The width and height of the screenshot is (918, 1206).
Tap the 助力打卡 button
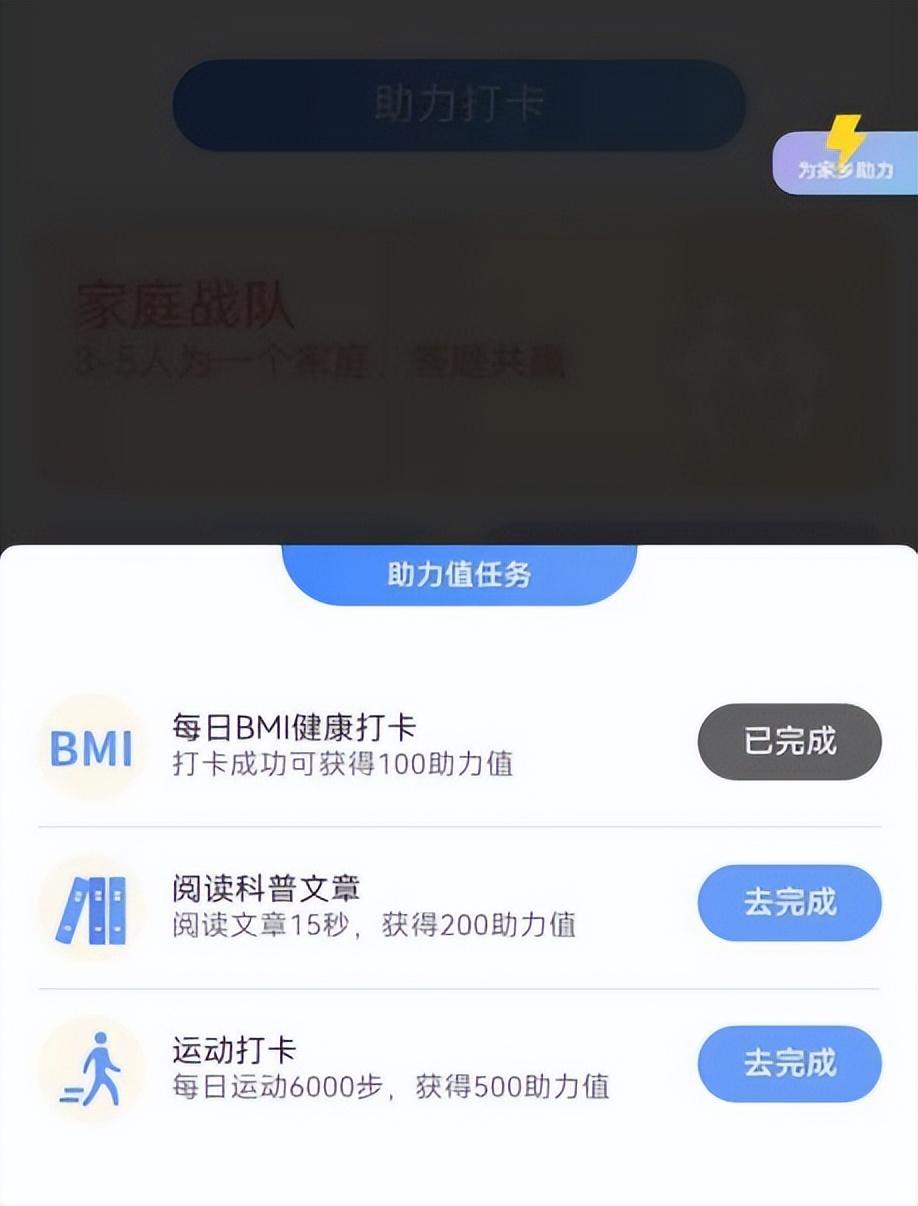click(459, 105)
